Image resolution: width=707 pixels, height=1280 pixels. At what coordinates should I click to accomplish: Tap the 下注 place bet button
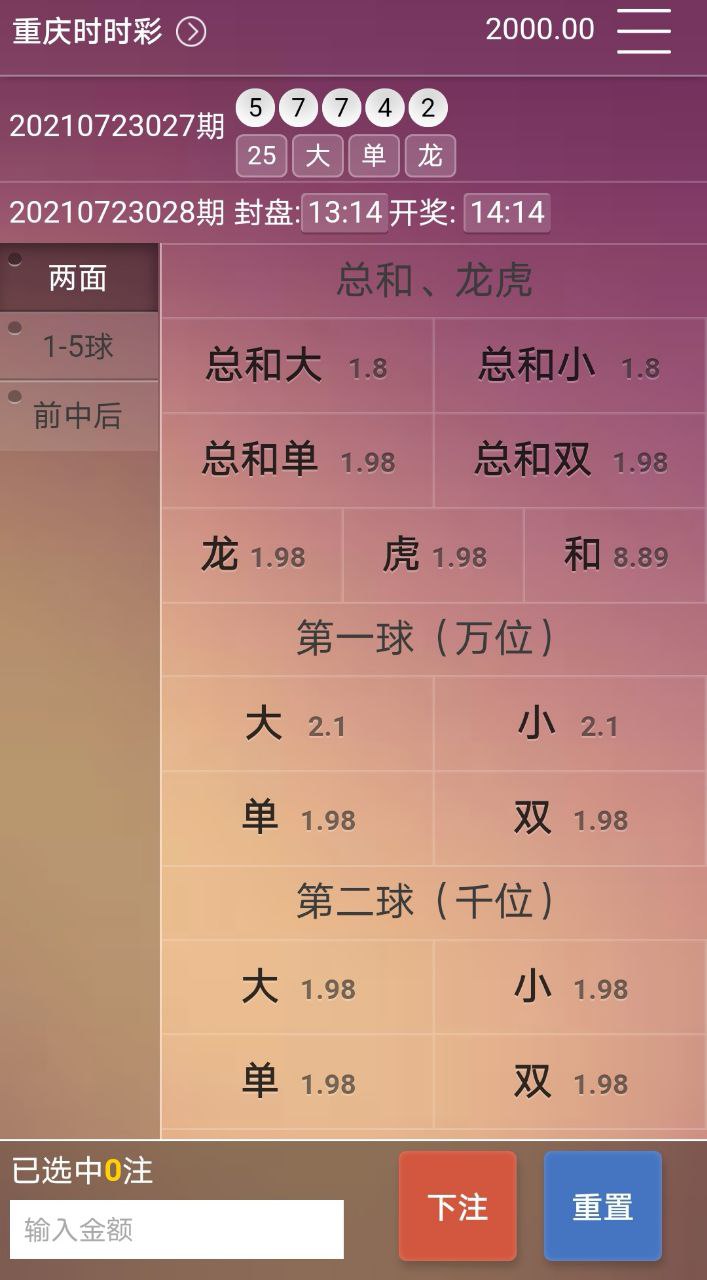pyautogui.click(x=458, y=1206)
